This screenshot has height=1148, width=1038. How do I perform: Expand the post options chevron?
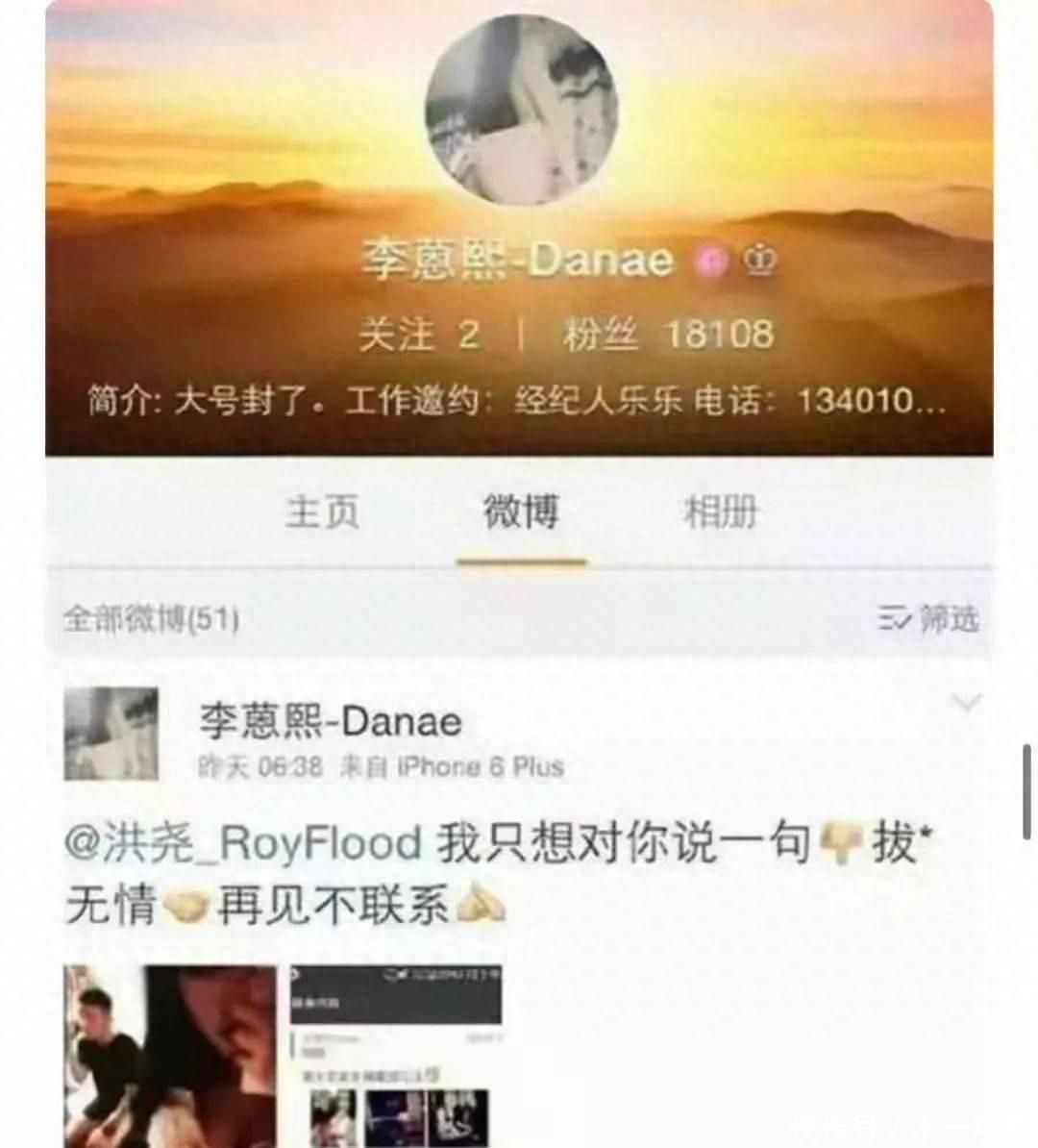click(x=966, y=703)
